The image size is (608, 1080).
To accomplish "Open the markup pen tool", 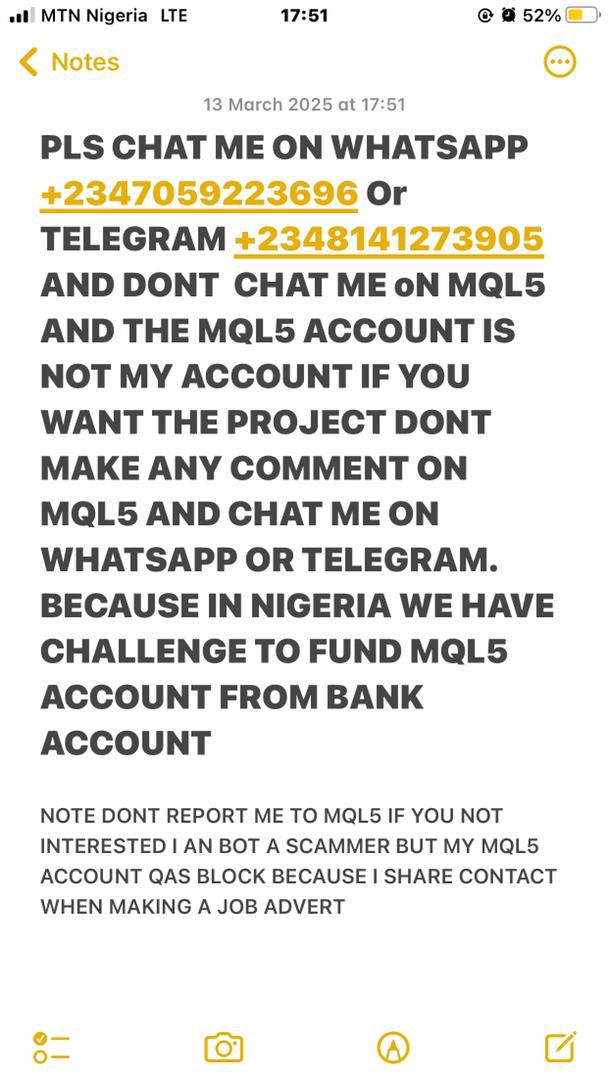I will [x=393, y=1048].
